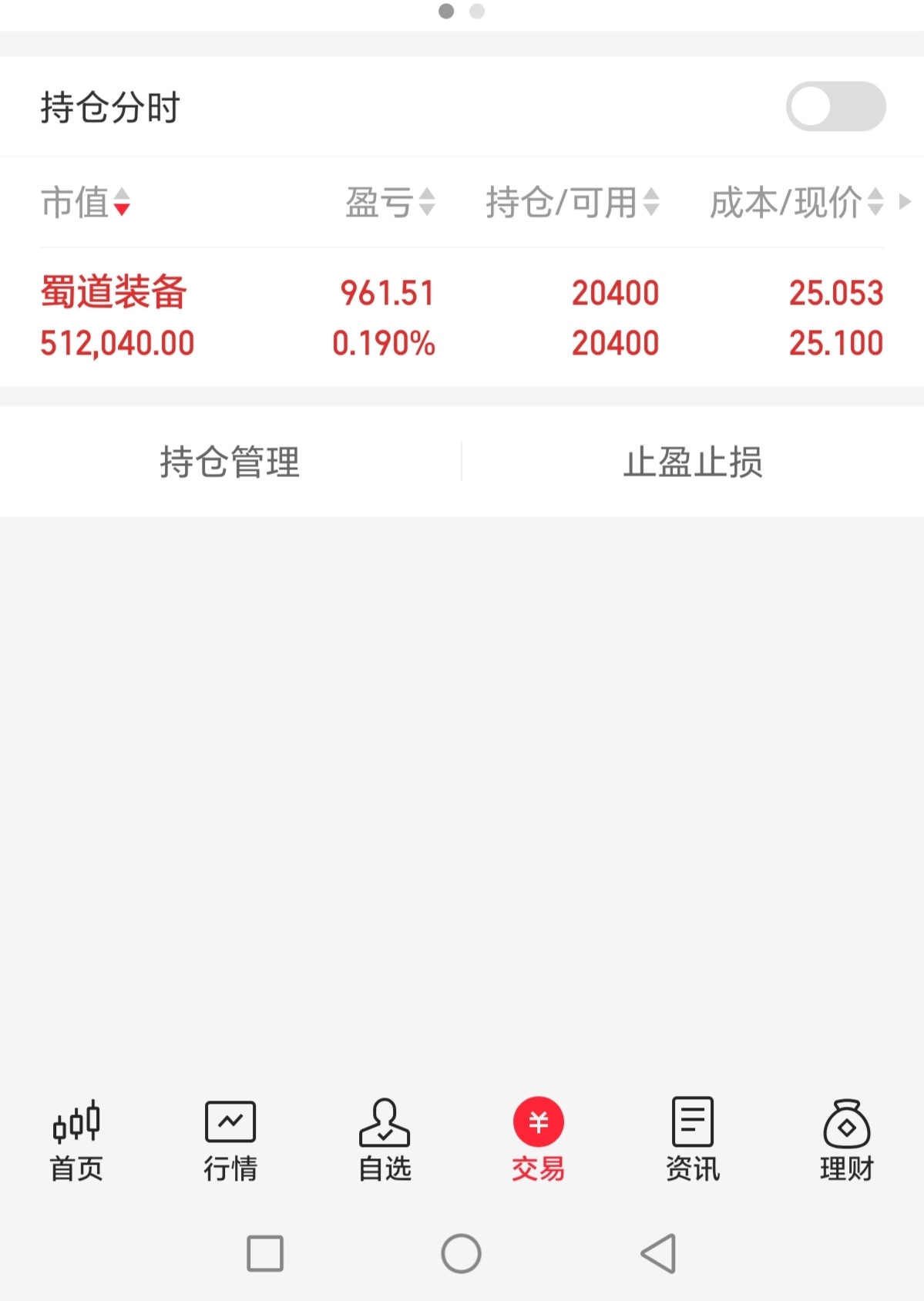Viewport: 924px width, 1301px height.
Task: Select the 交易 tab
Action: (539, 1141)
